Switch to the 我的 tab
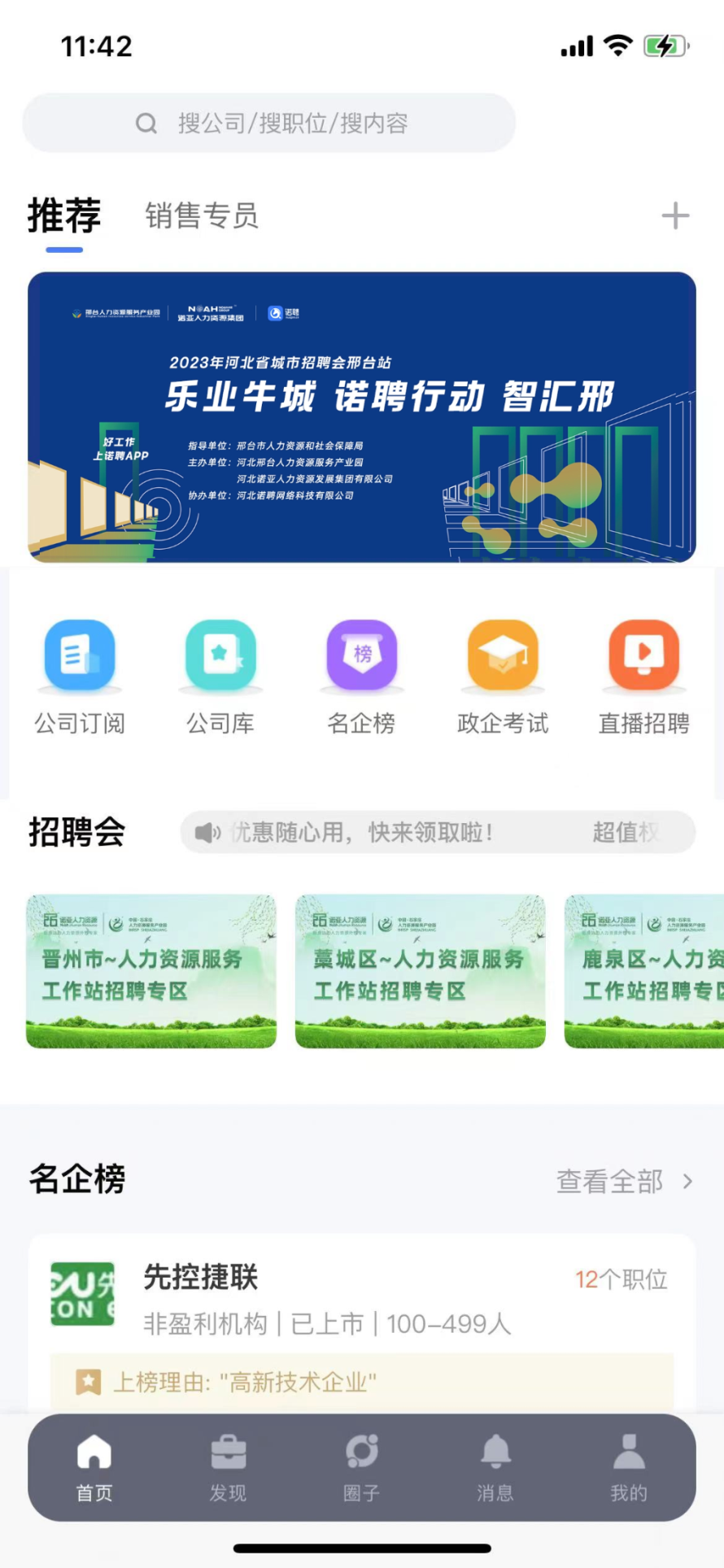The height and width of the screenshot is (1568, 724). (628, 1467)
